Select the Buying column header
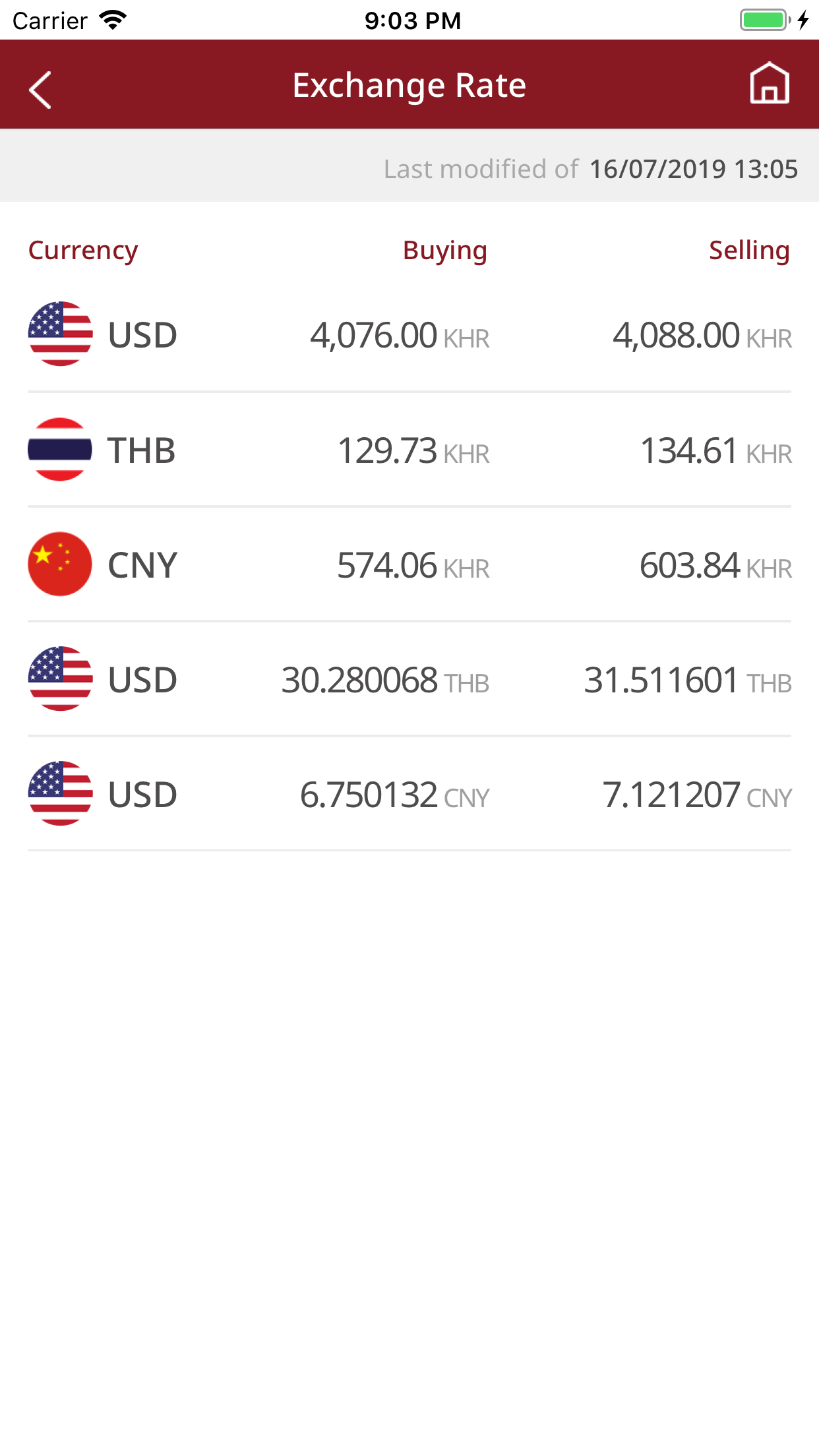This screenshot has height=1456, width=819. click(444, 250)
